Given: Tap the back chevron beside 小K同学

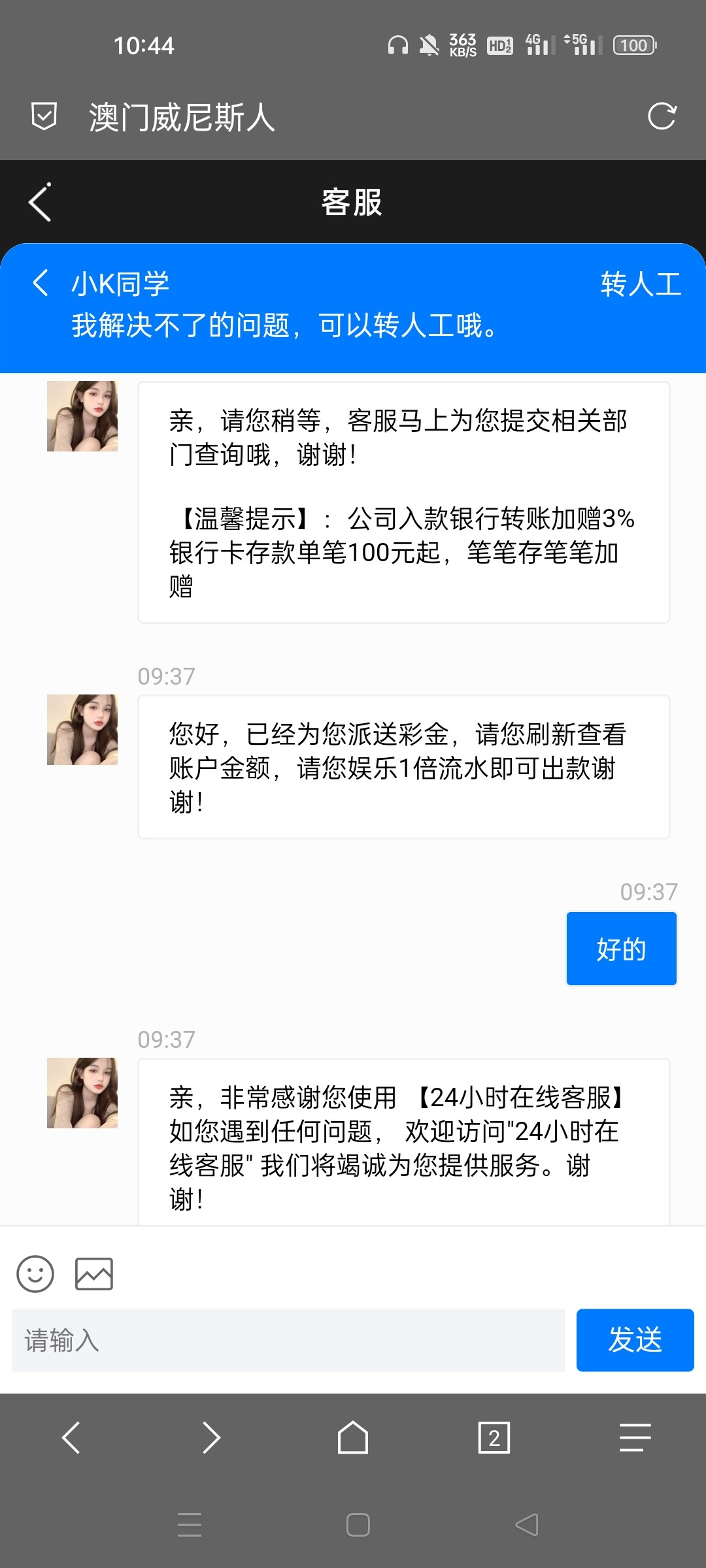Looking at the screenshot, I should [x=41, y=283].
